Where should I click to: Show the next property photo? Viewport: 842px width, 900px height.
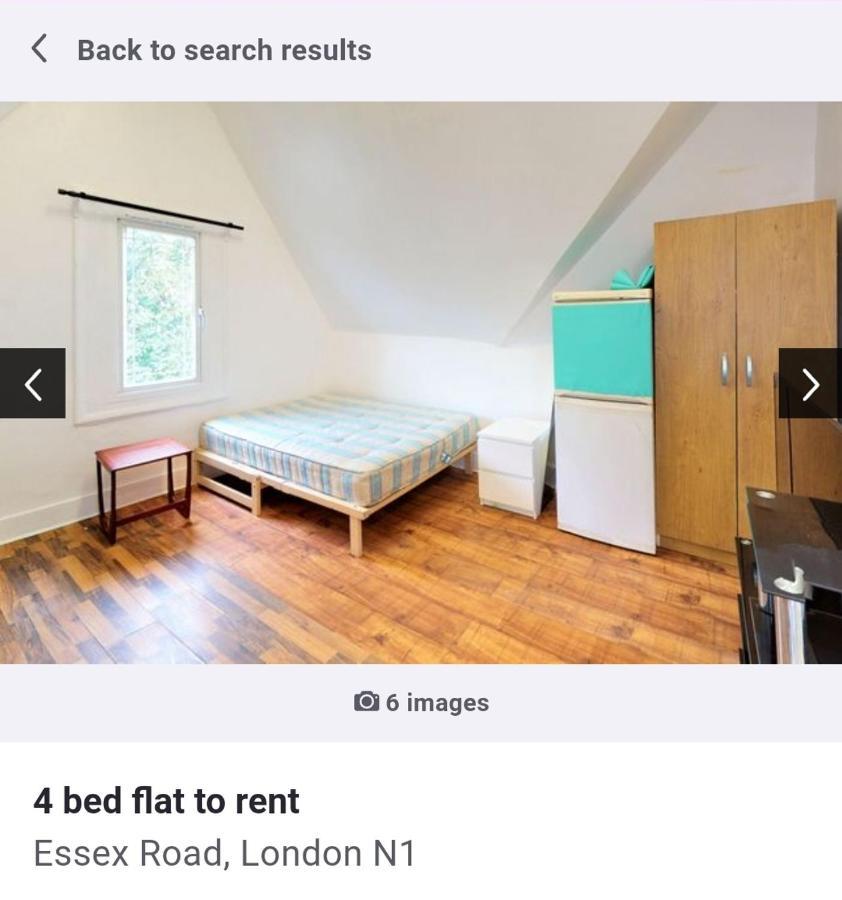[810, 384]
